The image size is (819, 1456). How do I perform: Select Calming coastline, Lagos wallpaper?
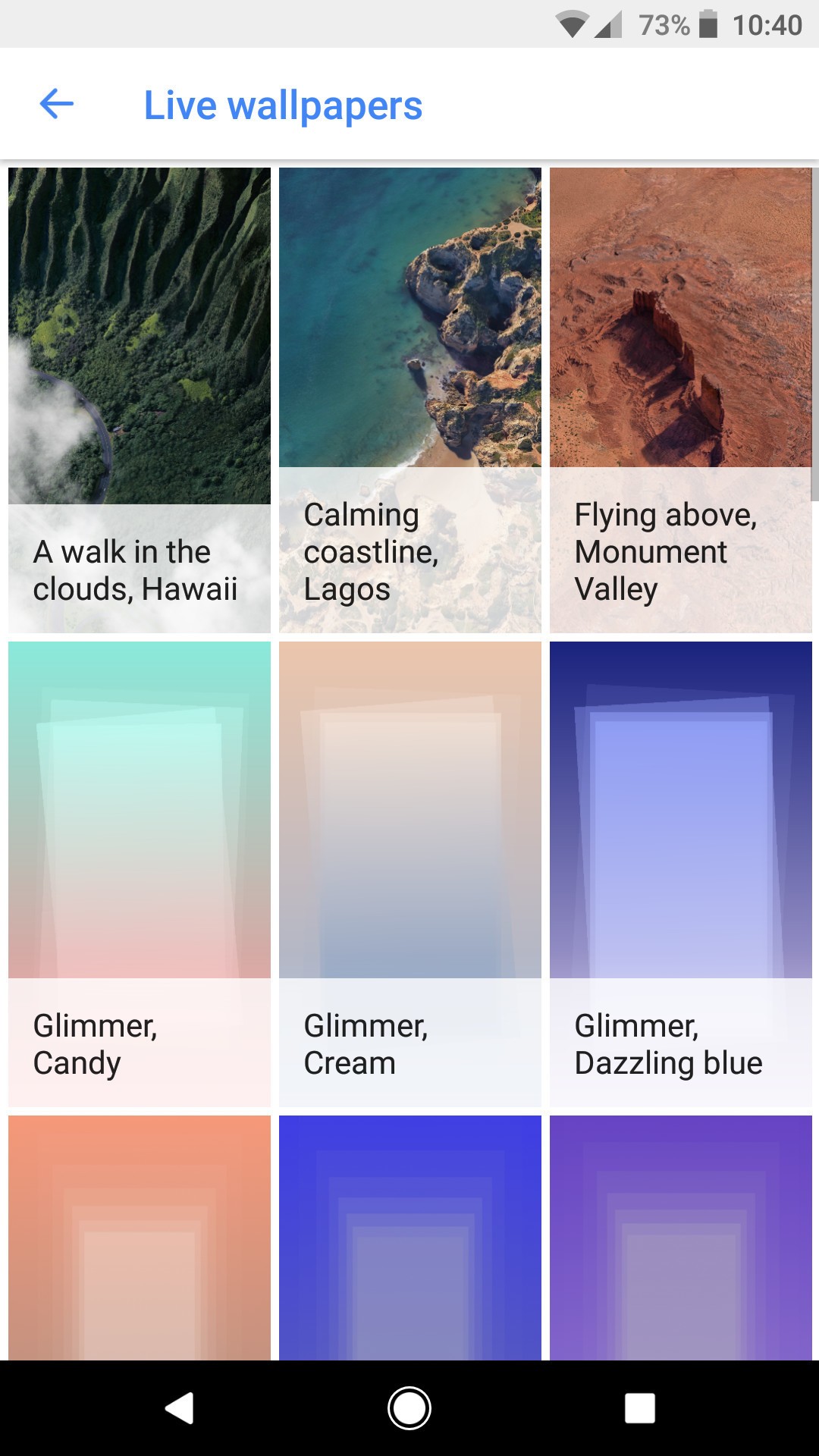[x=409, y=400]
